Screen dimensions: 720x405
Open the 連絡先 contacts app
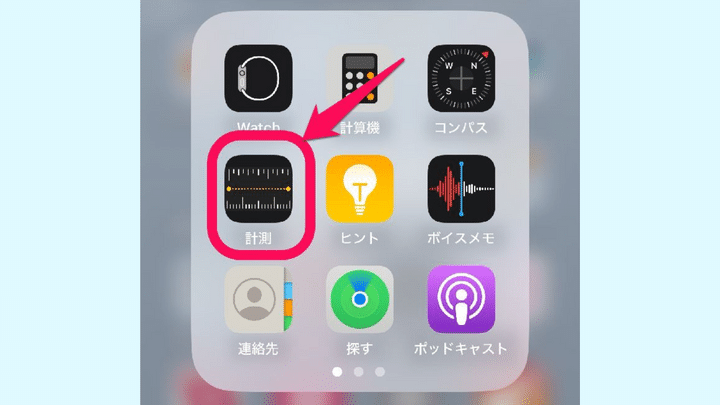pyautogui.click(x=258, y=298)
